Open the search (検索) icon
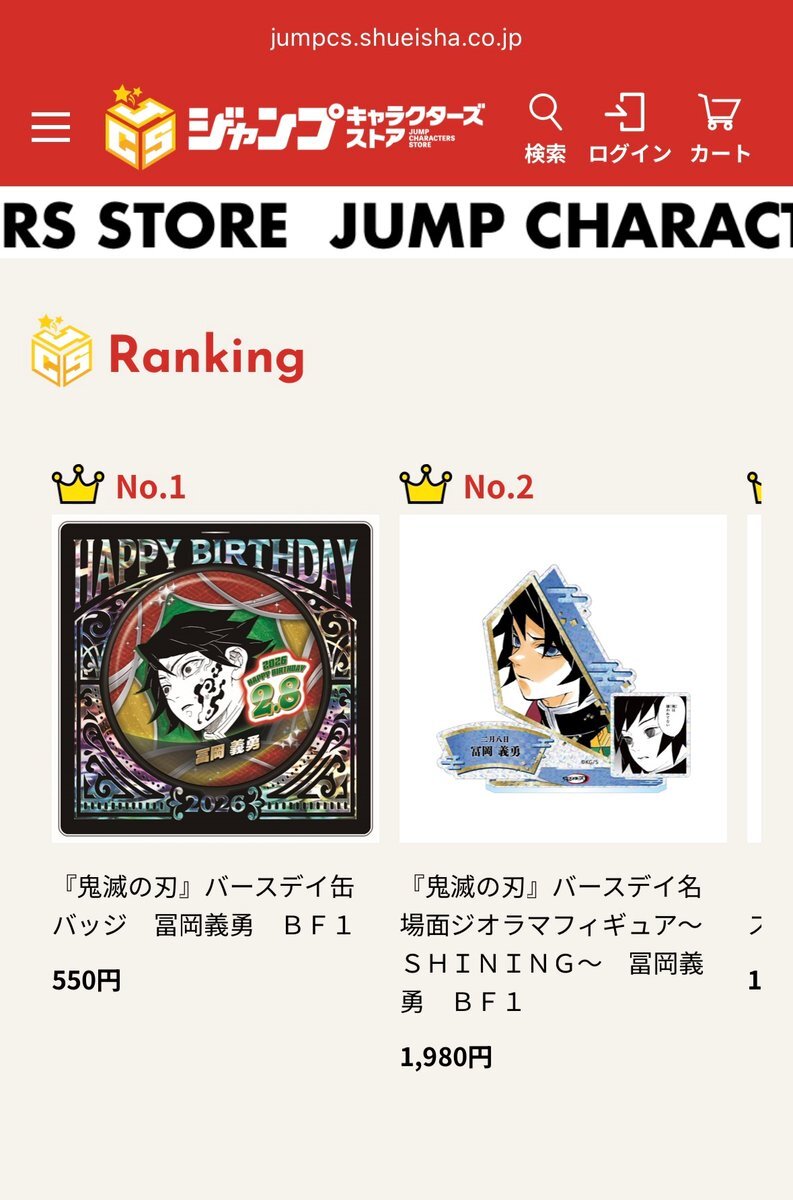 pos(545,127)
